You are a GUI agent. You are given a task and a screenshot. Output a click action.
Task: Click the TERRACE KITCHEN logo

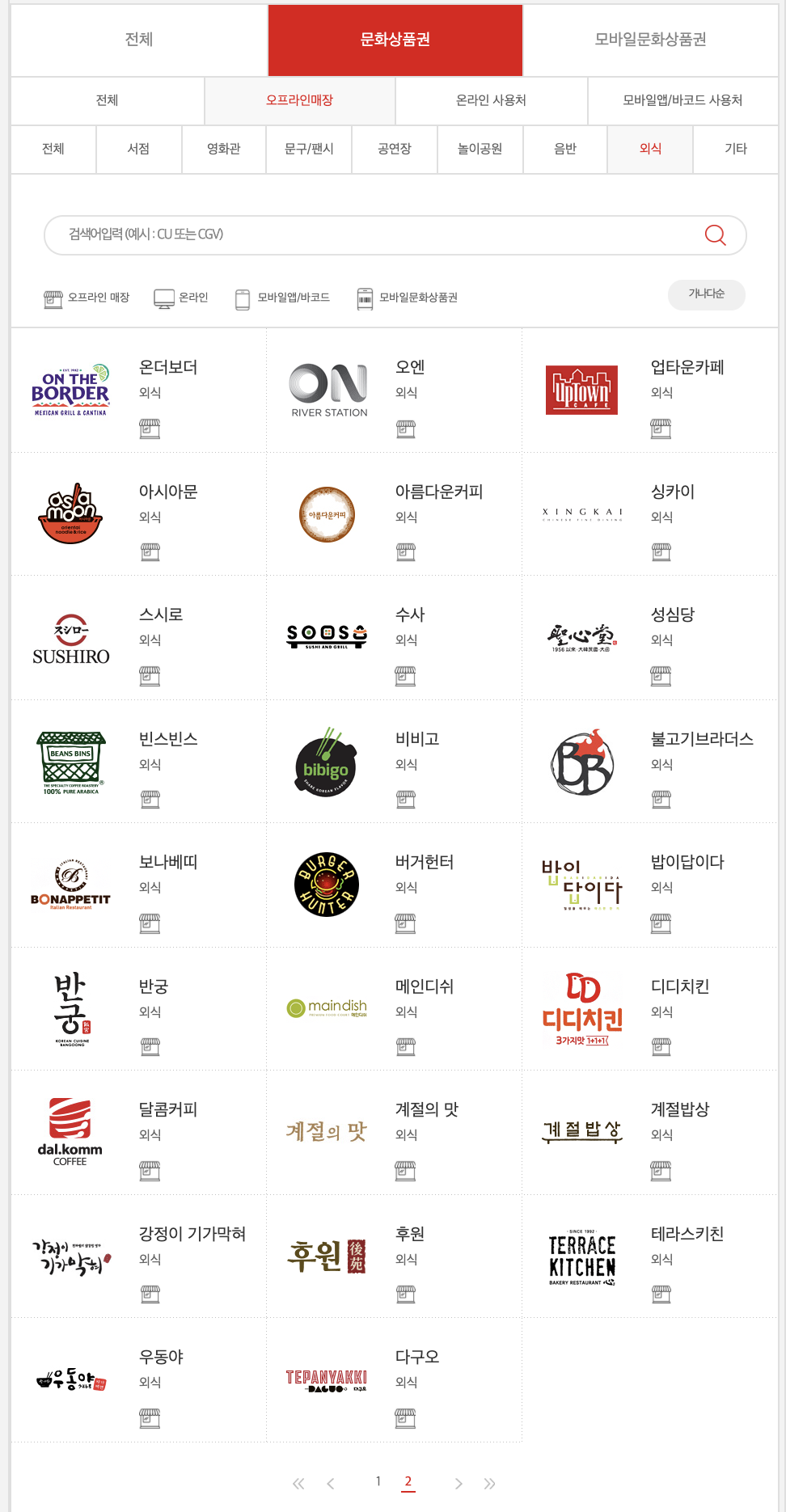pyautogui.click(x=581, y=1256)
